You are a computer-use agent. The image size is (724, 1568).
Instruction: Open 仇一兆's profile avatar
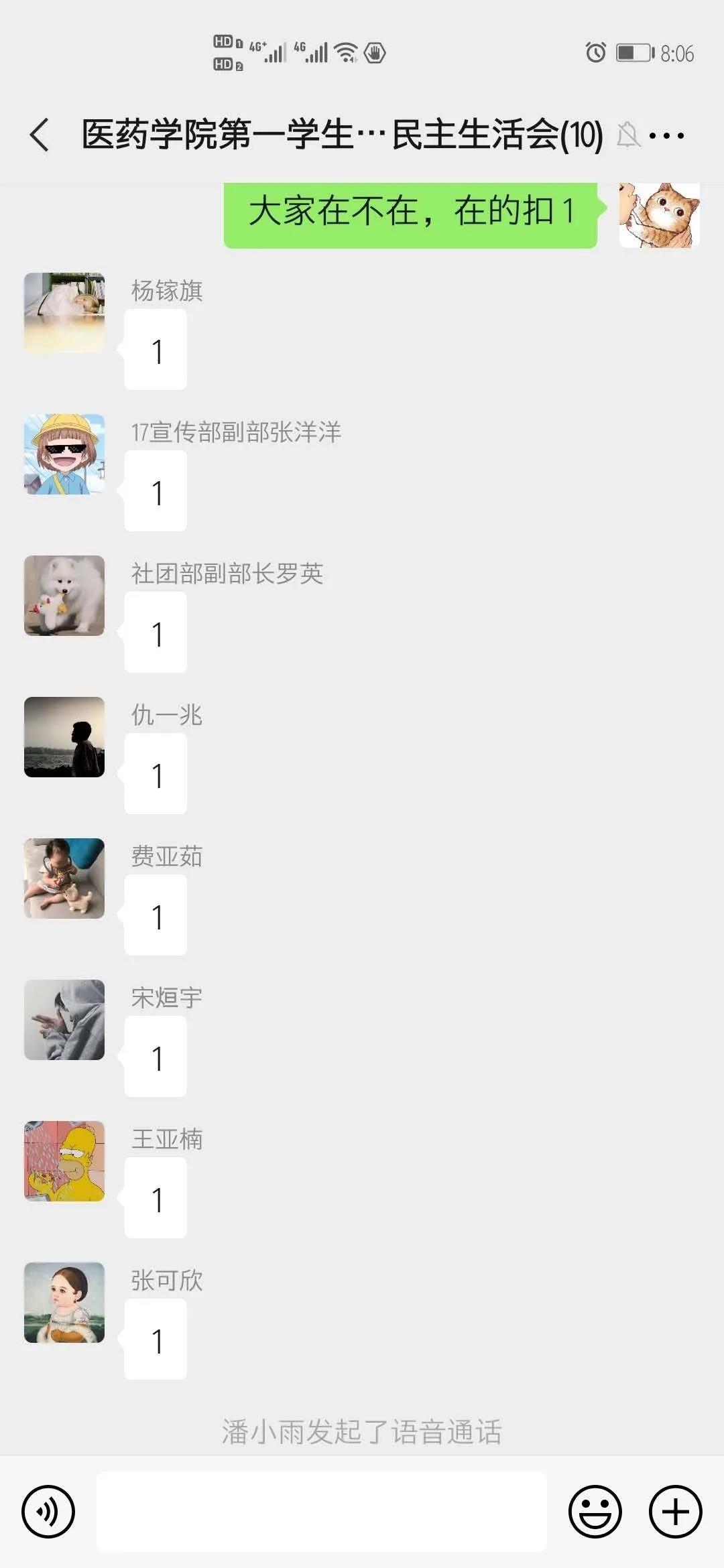coord(64,737)
